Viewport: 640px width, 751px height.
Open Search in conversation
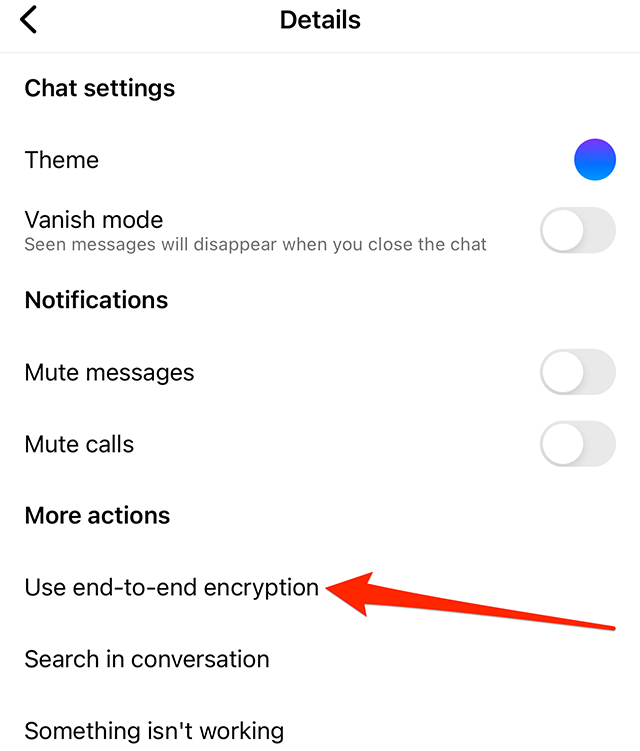click(147, 659)
